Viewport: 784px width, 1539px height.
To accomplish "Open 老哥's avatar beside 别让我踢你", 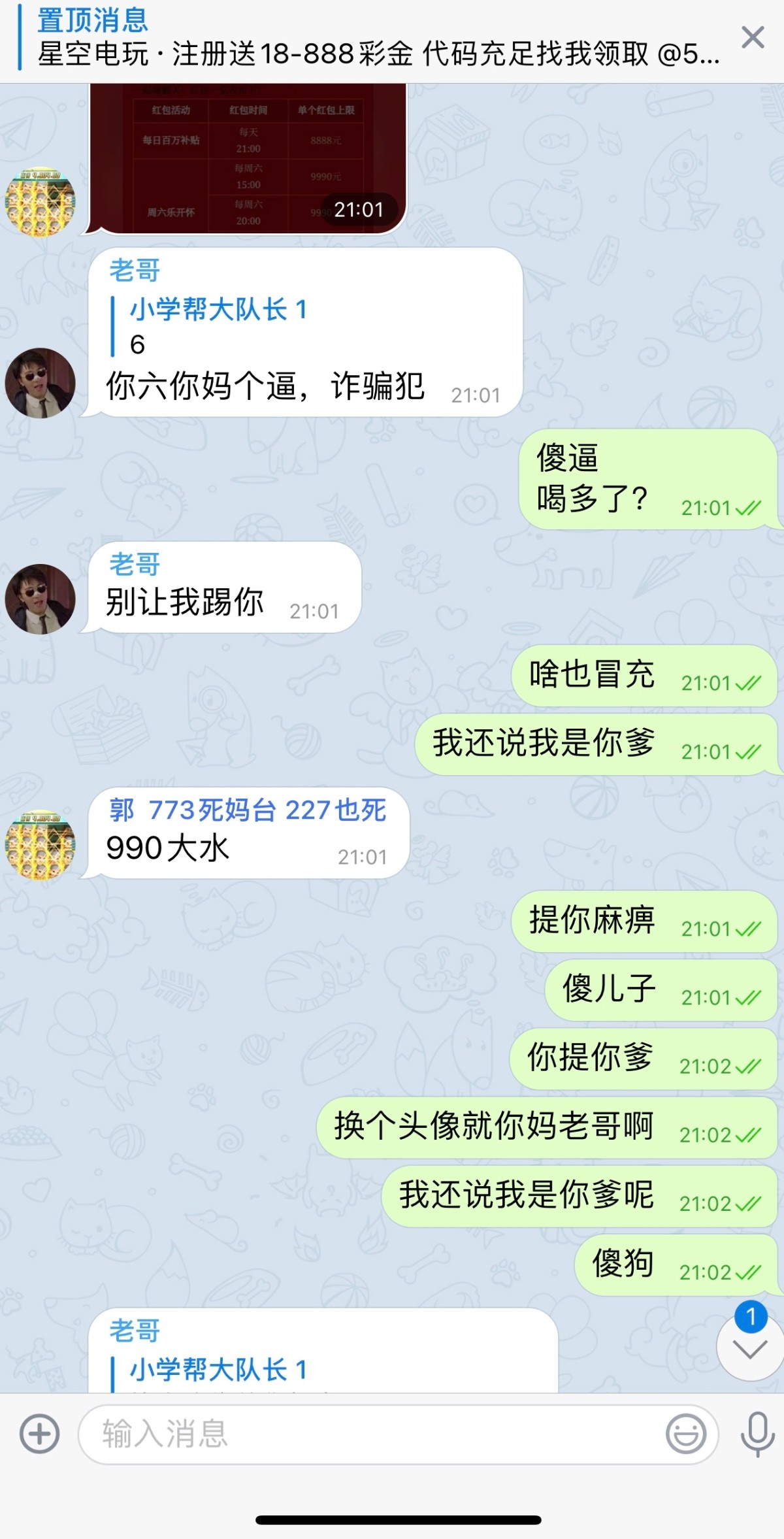I will tap(41, 599).
